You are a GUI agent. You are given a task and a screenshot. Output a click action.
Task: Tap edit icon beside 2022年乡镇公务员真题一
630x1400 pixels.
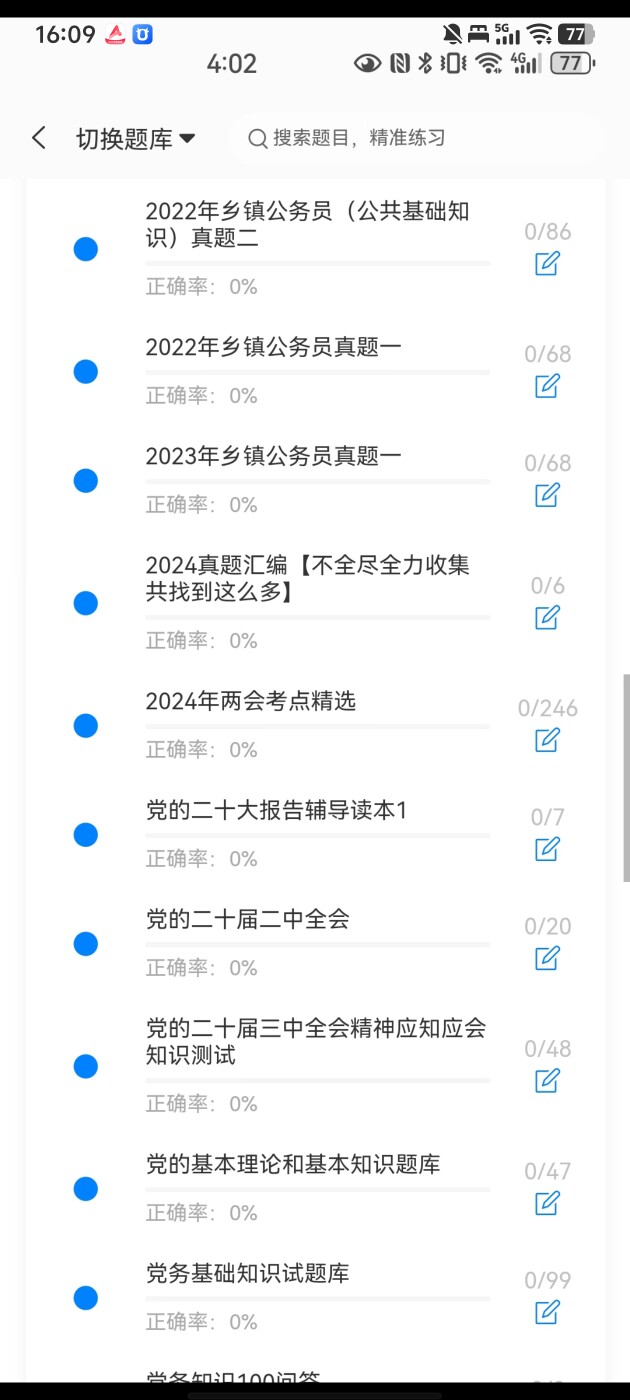click(x=547, y=386)
